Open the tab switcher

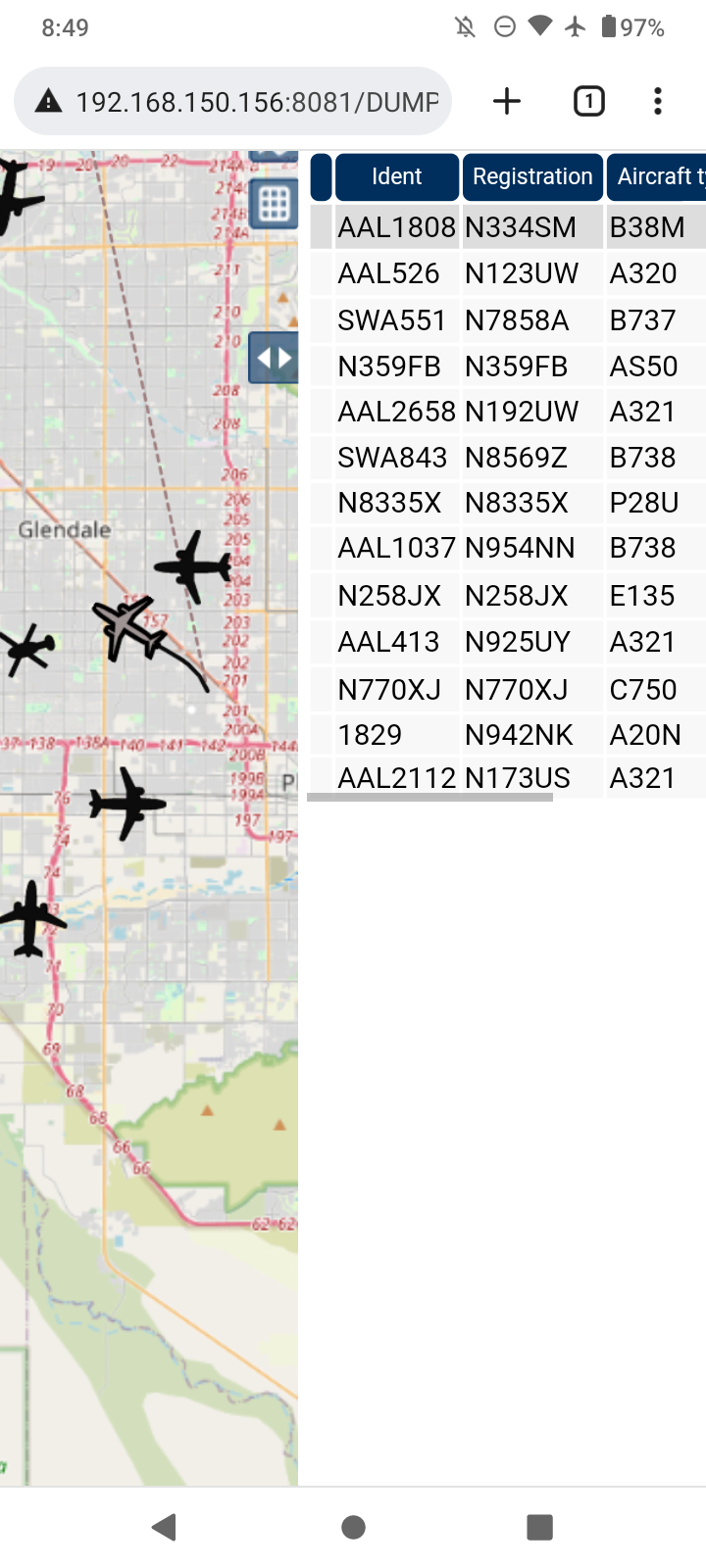pos(589,101)
